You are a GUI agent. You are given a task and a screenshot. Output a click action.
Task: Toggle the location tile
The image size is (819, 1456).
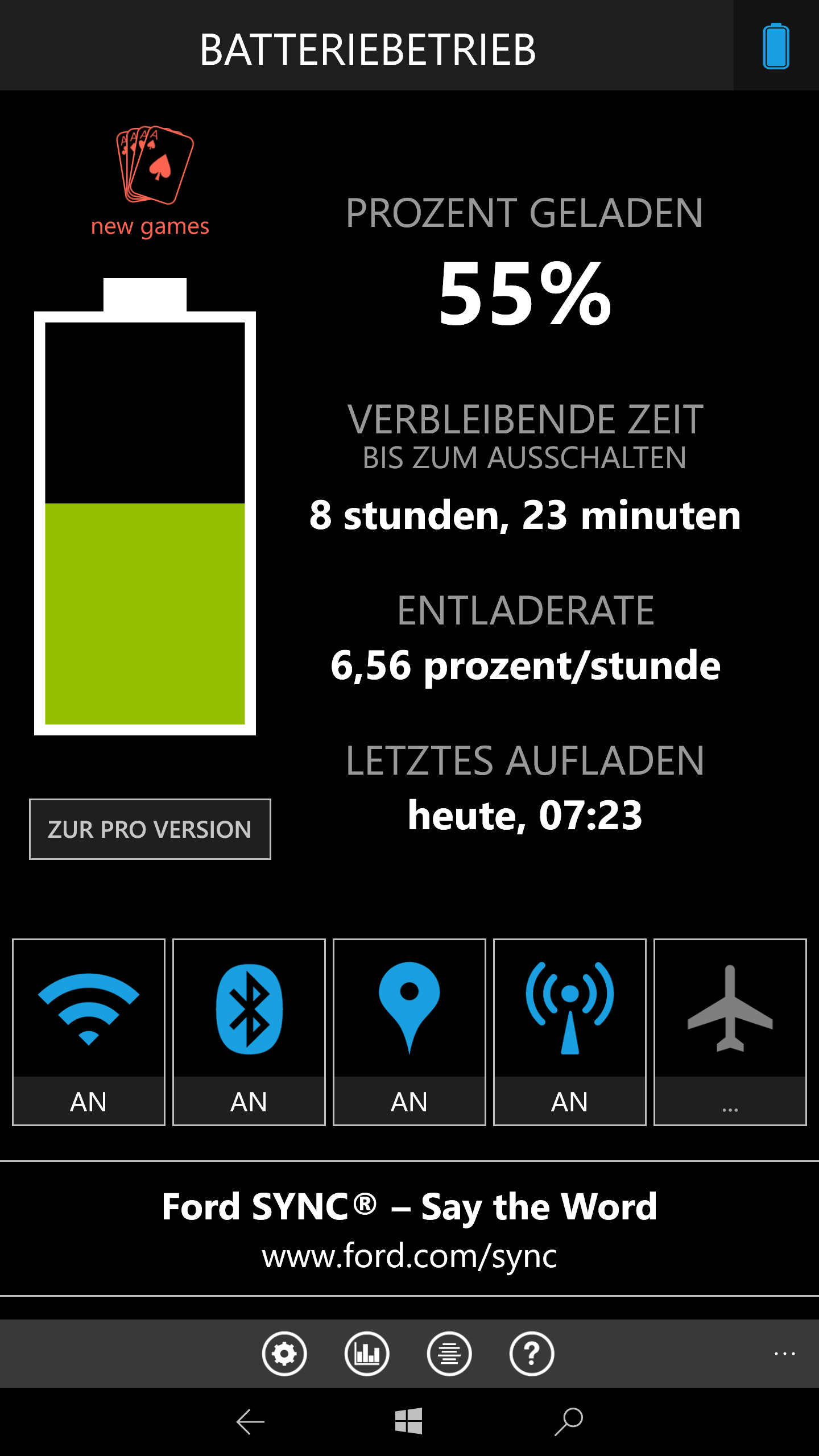coord(409,1032)
